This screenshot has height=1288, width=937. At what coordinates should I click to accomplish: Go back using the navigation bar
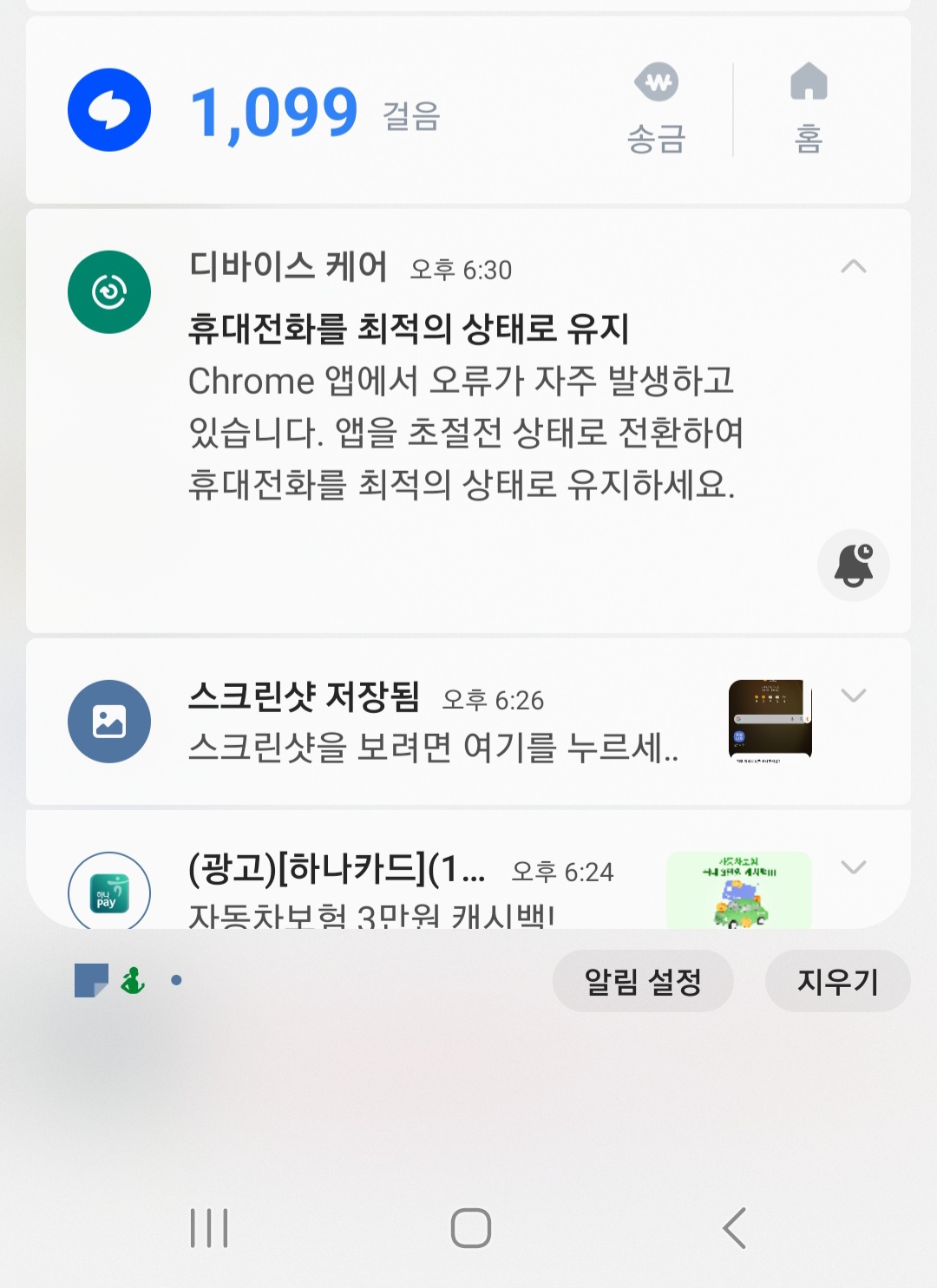pyautogui.click(x=734, y=1228)
